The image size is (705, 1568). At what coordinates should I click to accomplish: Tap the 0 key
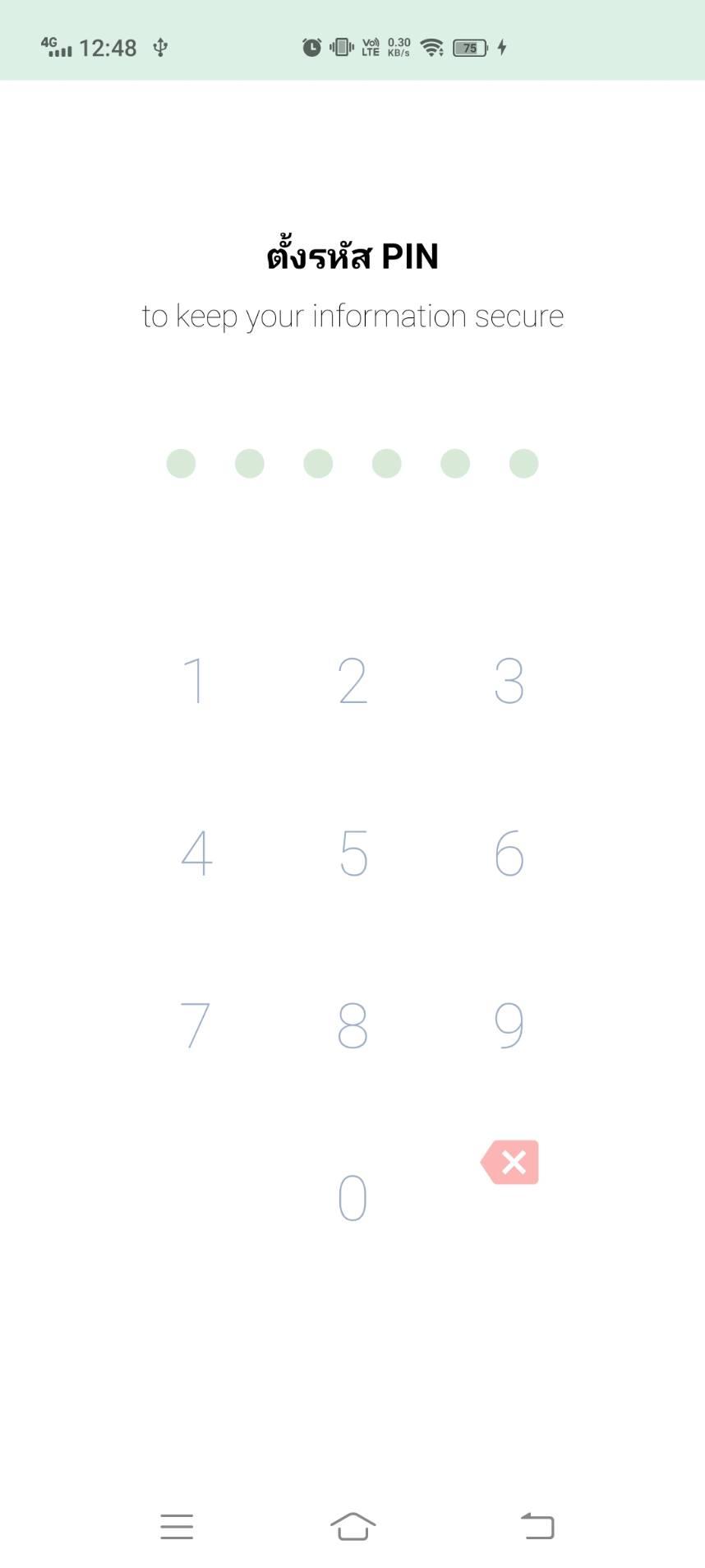352,1197
